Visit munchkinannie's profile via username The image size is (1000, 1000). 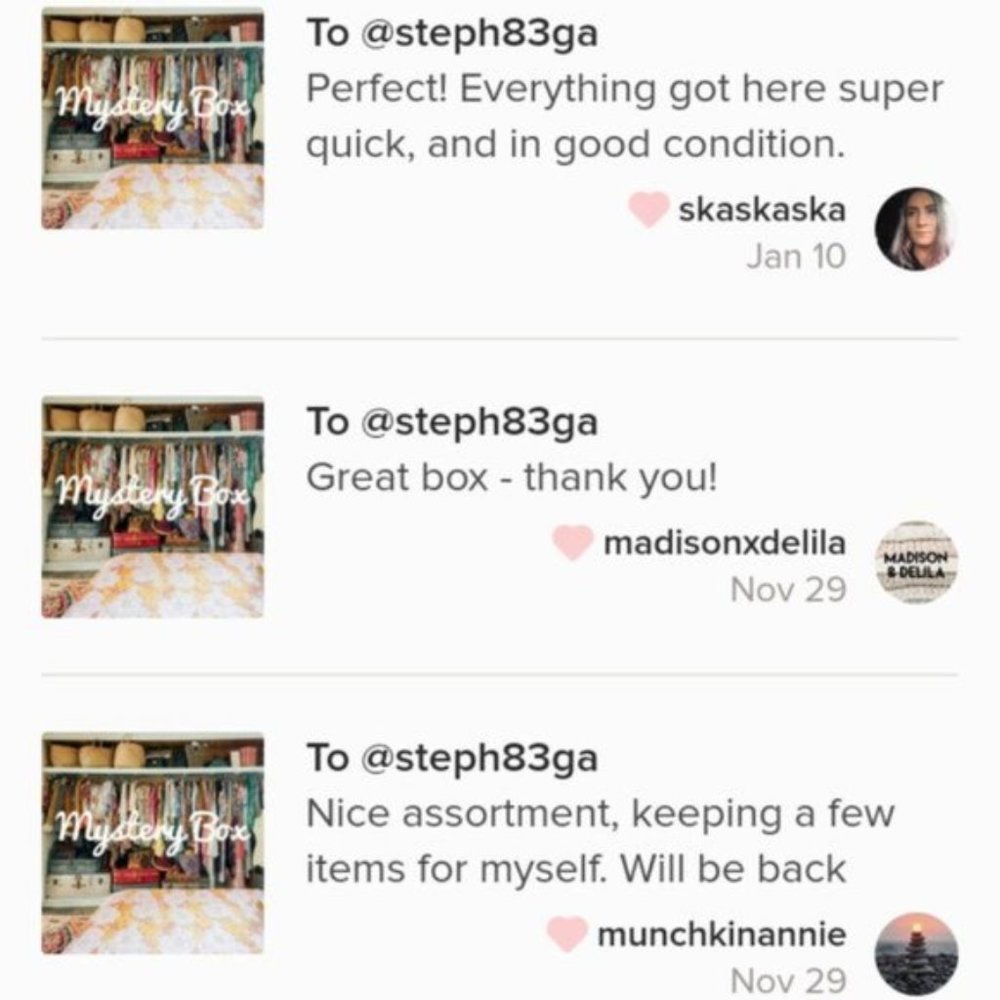coord(721,936)
